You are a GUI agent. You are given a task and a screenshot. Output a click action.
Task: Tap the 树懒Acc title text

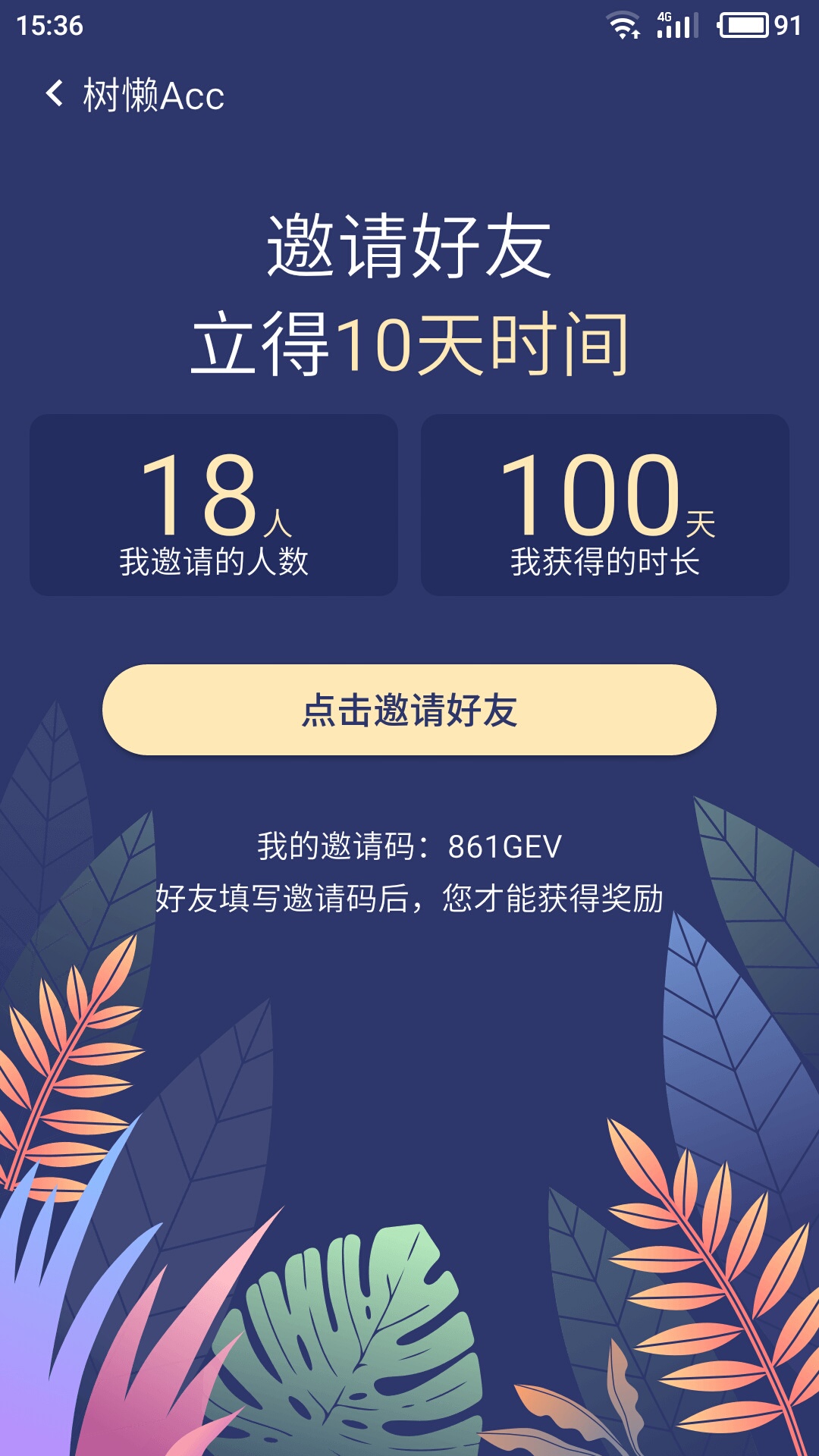[150, 94]
